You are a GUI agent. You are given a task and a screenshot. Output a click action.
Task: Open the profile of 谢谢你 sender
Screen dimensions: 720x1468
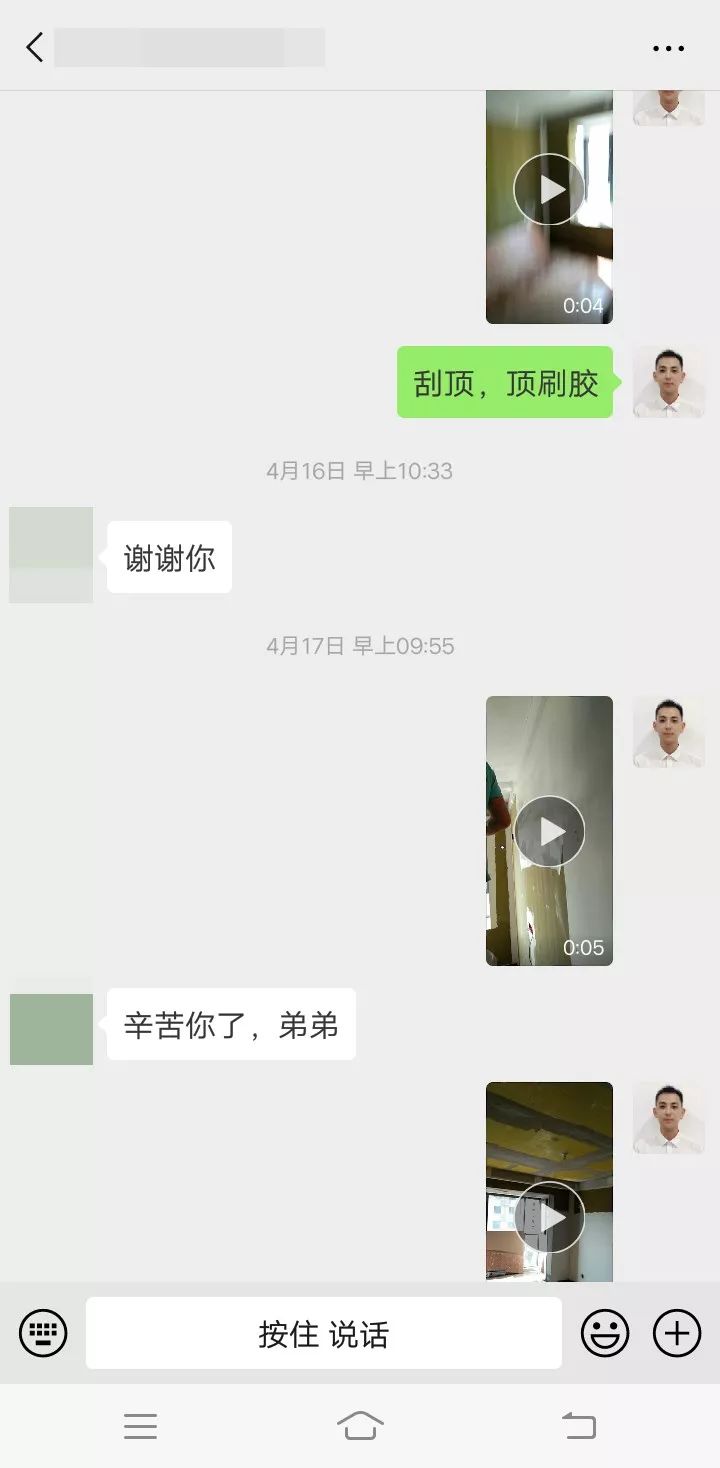pyautogui.click(x=51, y=555)
